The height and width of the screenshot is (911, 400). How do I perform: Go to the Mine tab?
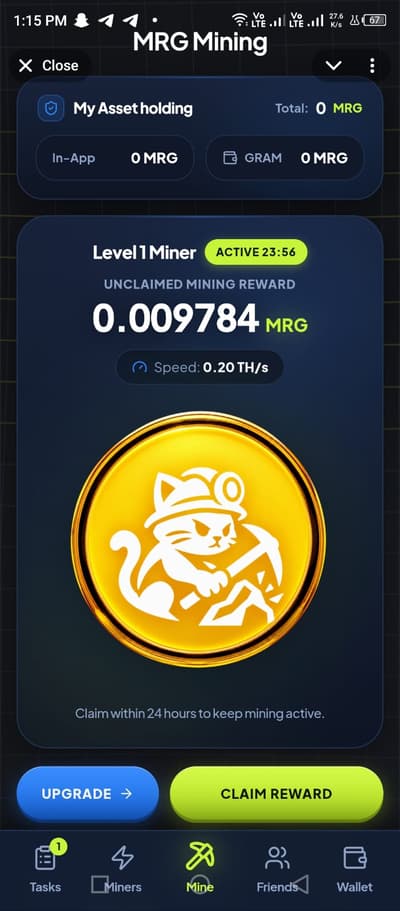click(x=199, y=869)
